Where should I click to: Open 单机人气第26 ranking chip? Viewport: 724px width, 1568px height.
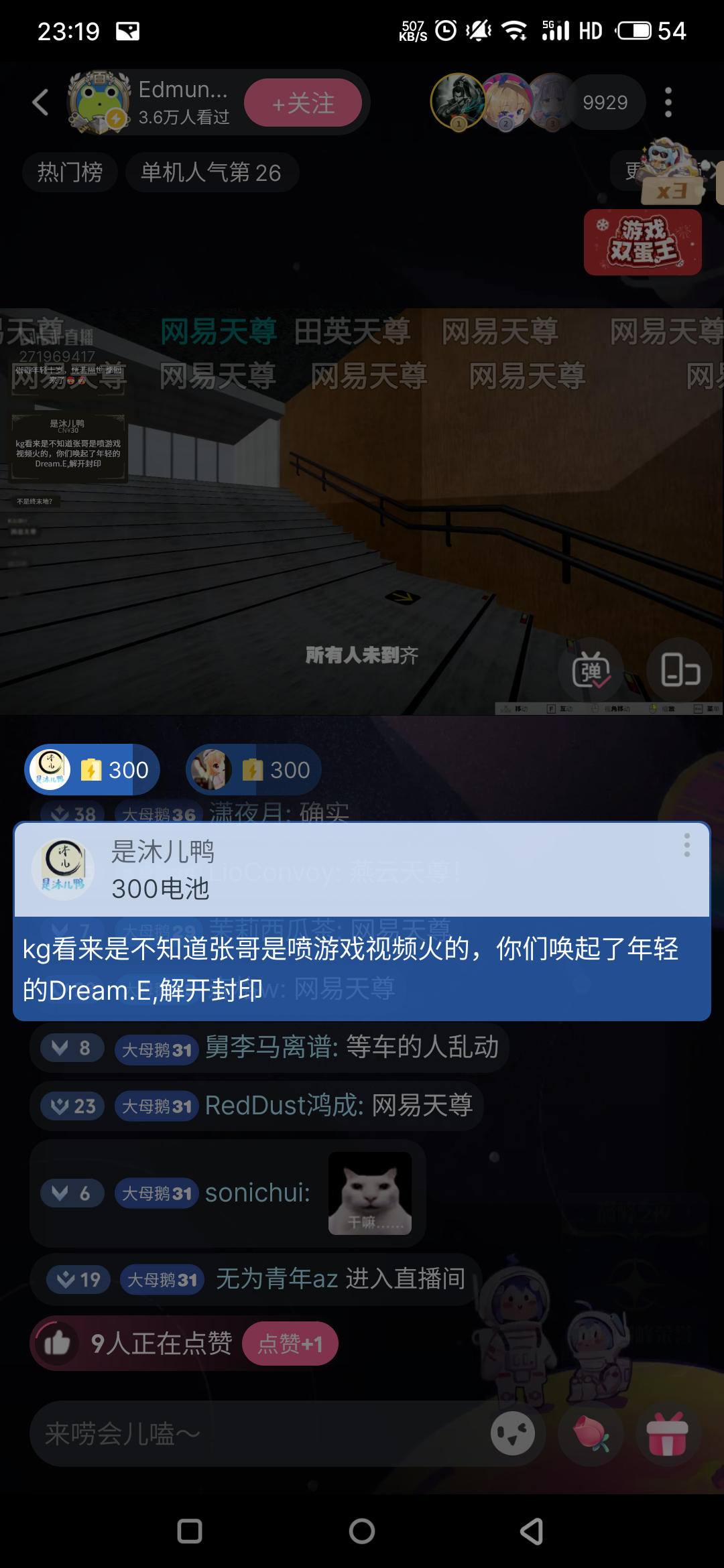211,172
